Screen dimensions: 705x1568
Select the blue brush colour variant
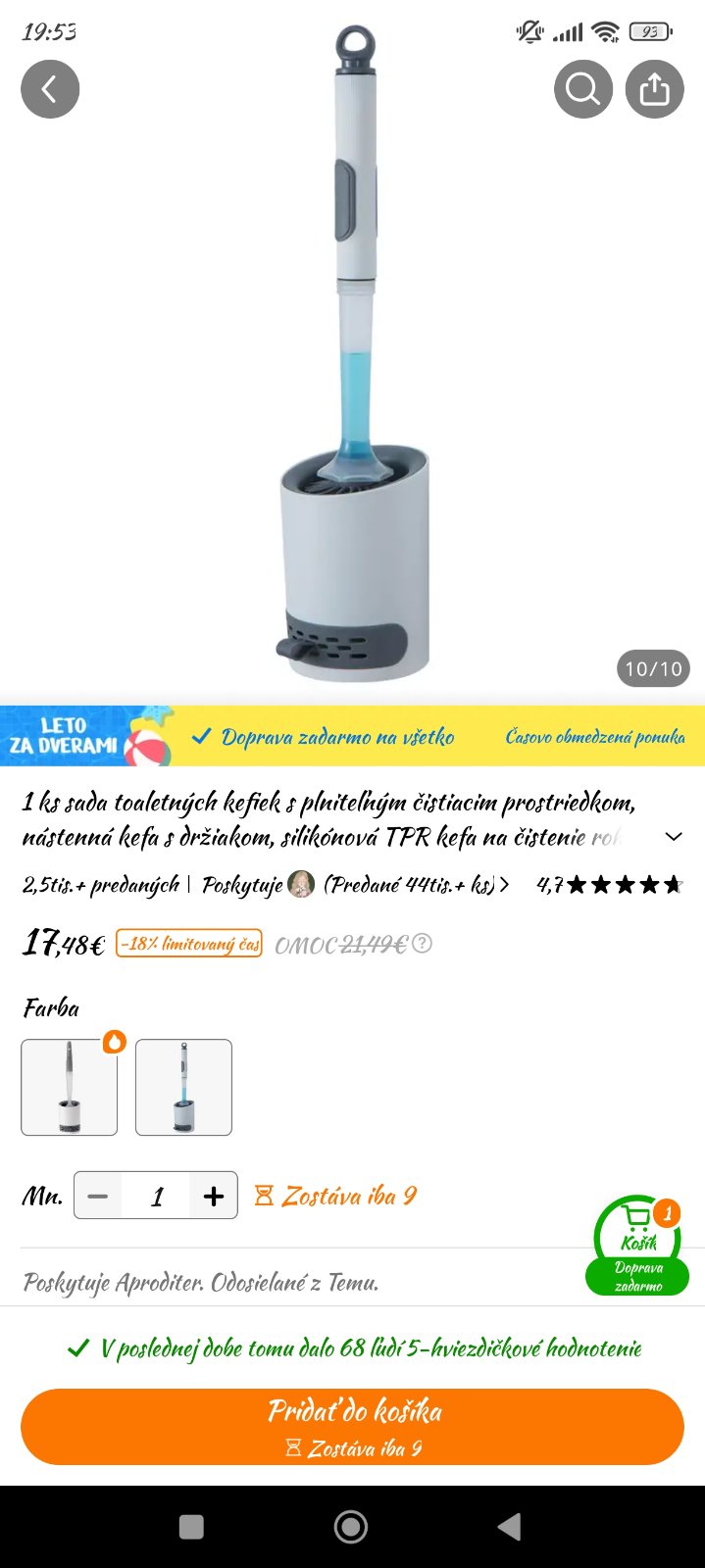[x=183, y=1087]
